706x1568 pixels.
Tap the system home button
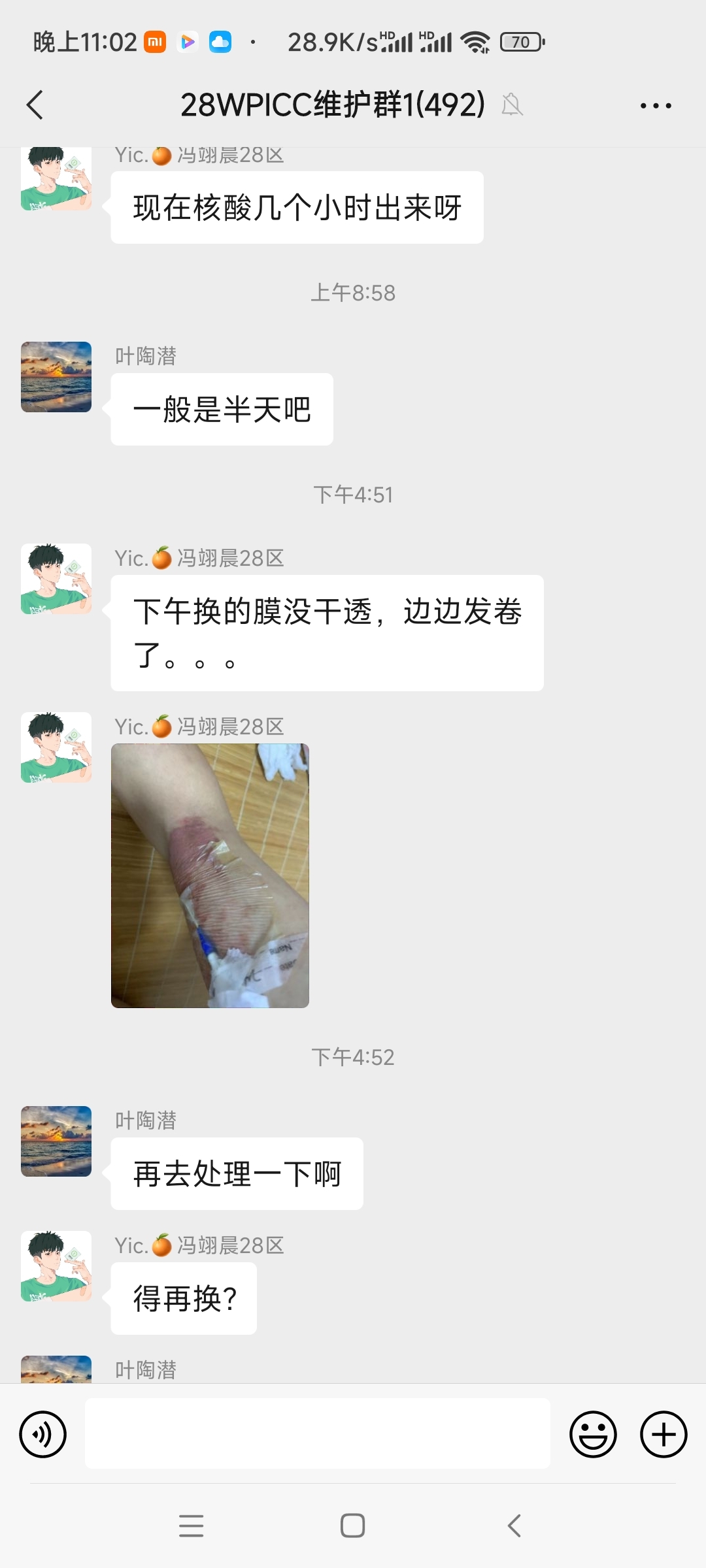[x=352, y=1526]
